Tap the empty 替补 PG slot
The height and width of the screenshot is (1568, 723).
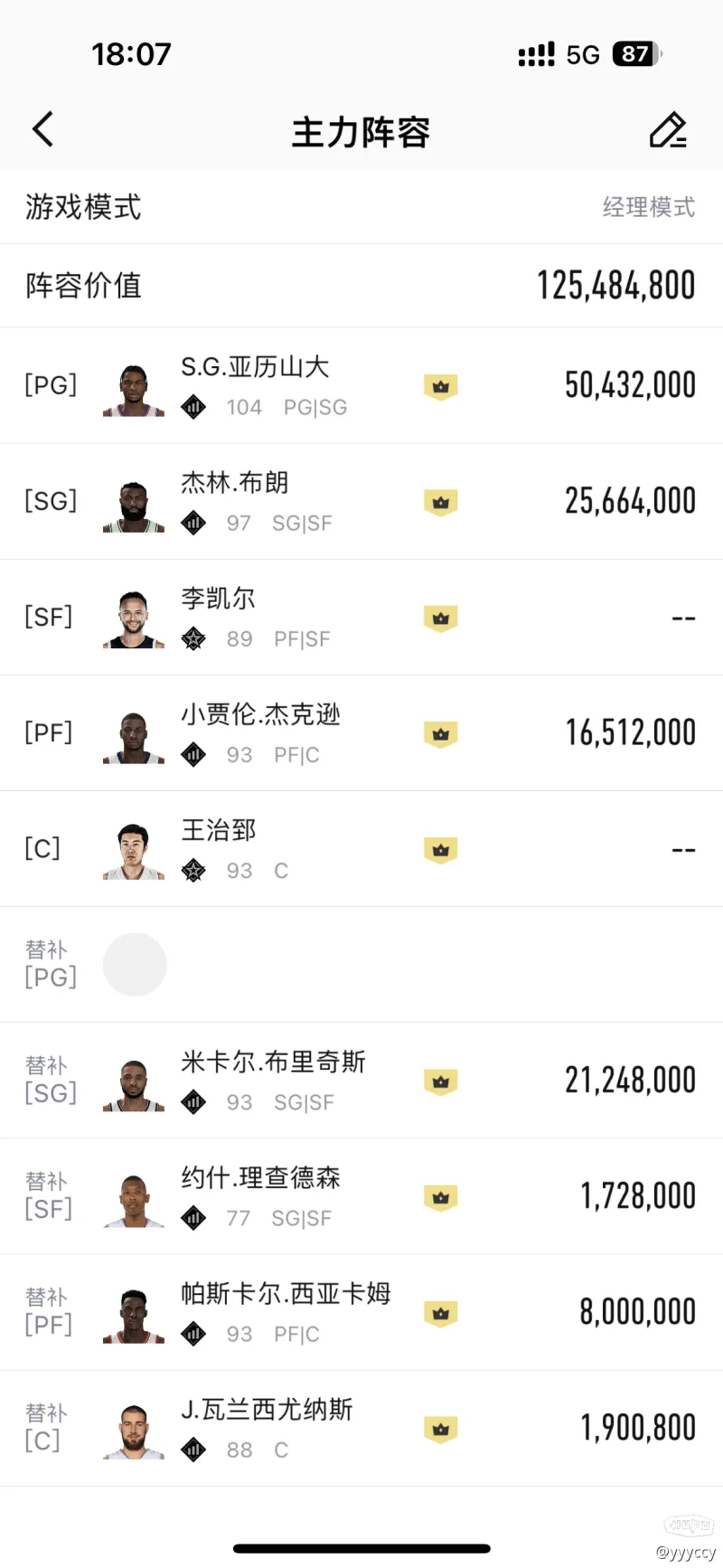135,965
